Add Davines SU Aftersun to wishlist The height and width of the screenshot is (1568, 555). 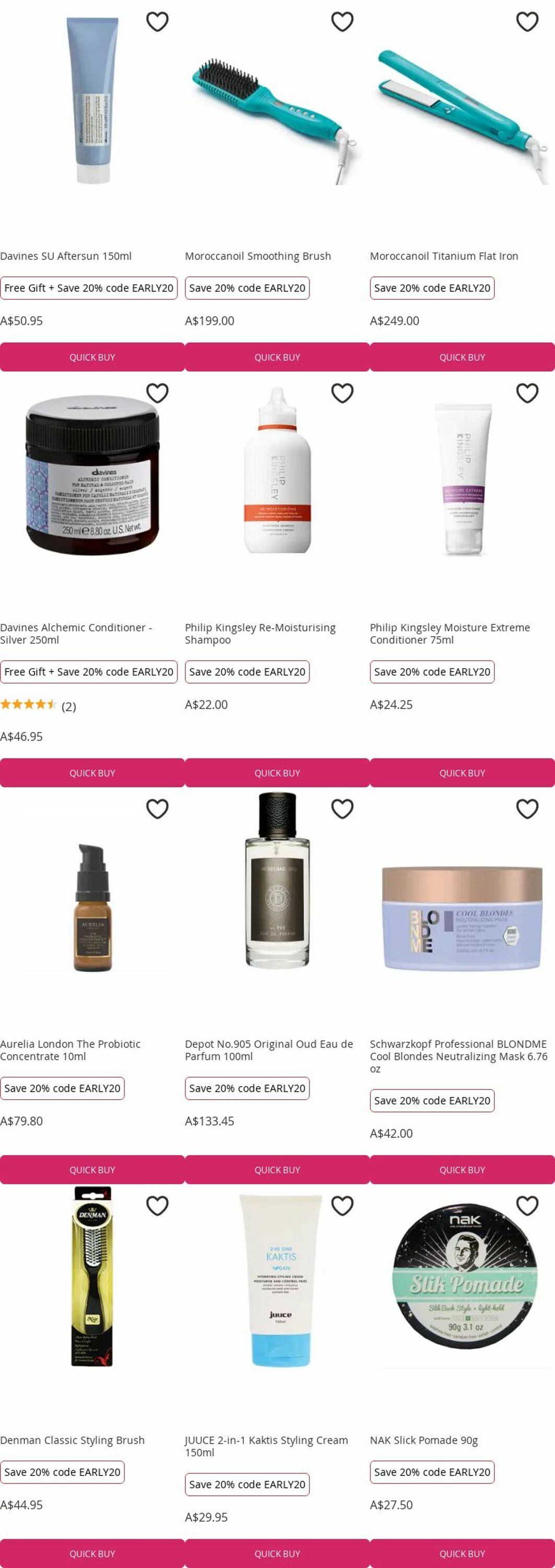pyautogui.click(x=157, y=22)
